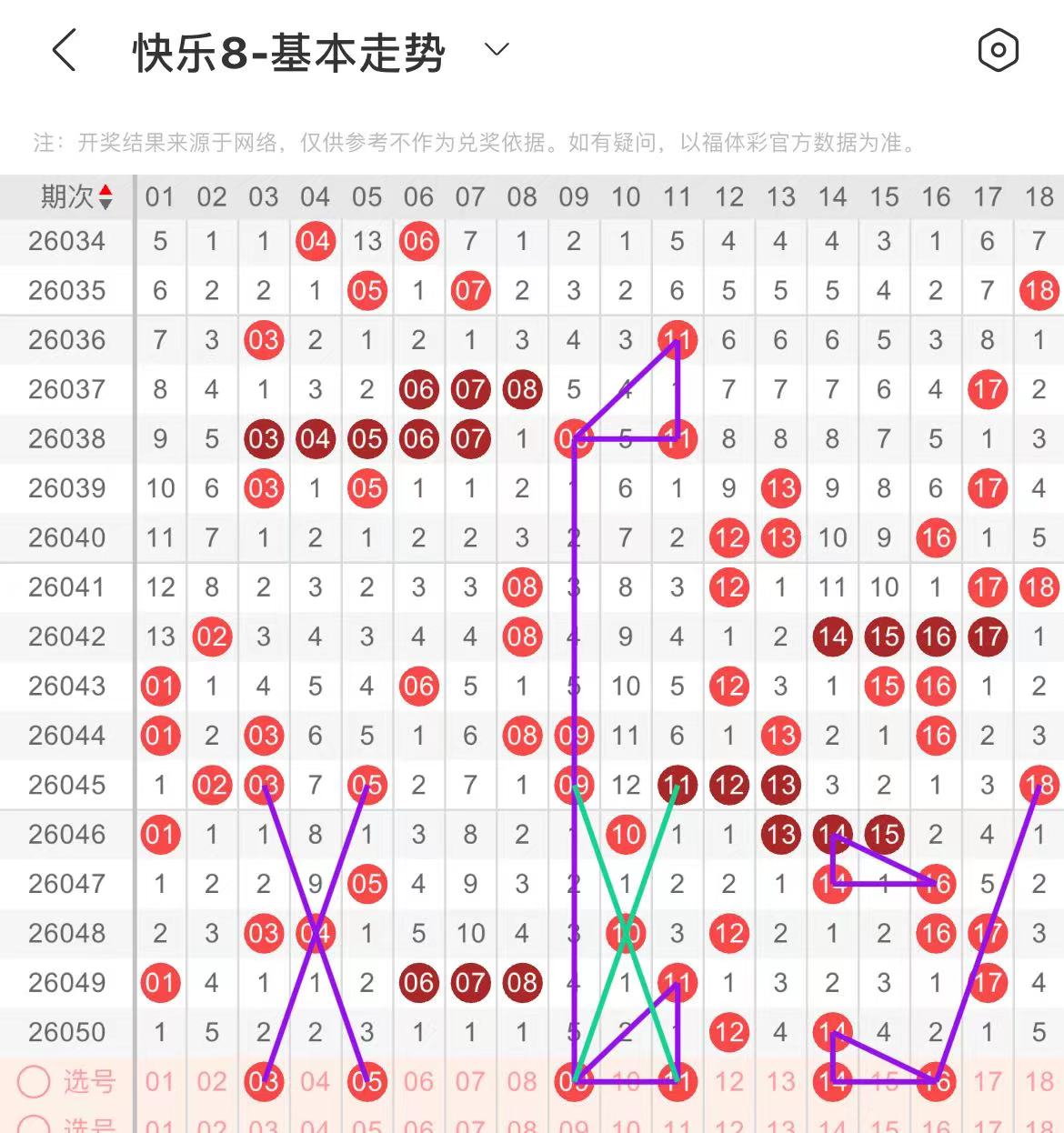Add number 17 in the first 选号 row
The width and height of the screenshot is (1064, 1133).
[x=988, y=1082]
